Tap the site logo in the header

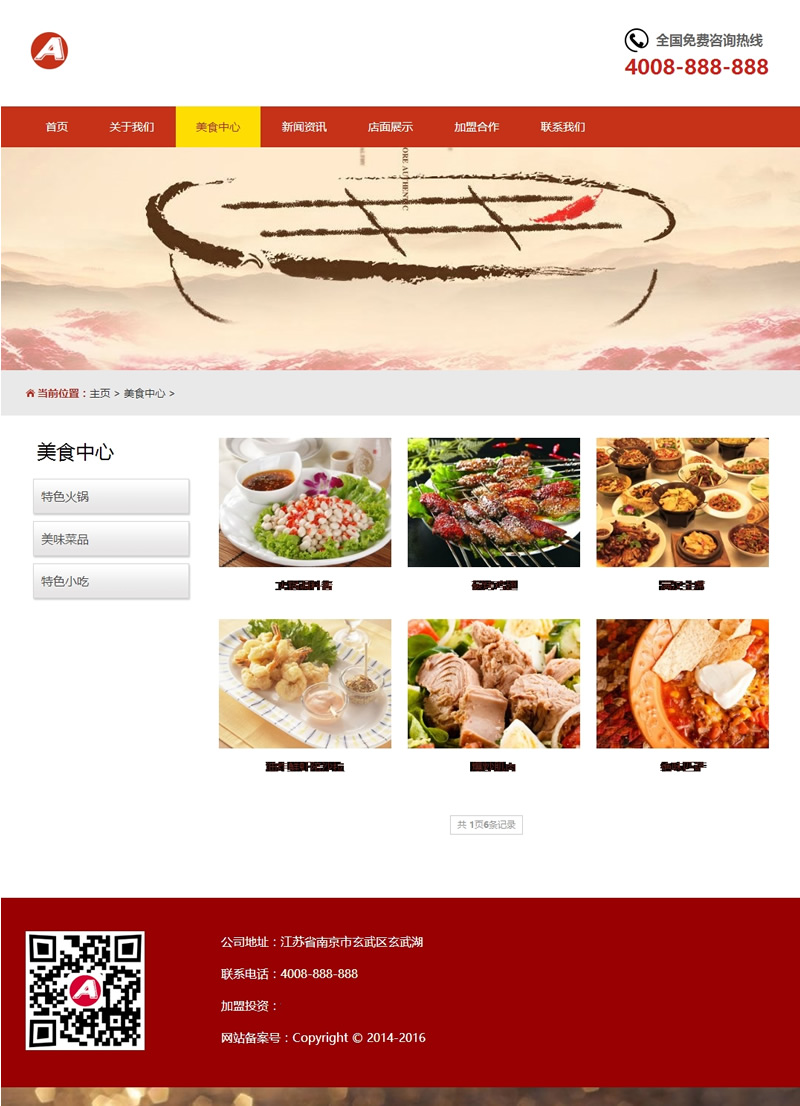click(49, 50)
